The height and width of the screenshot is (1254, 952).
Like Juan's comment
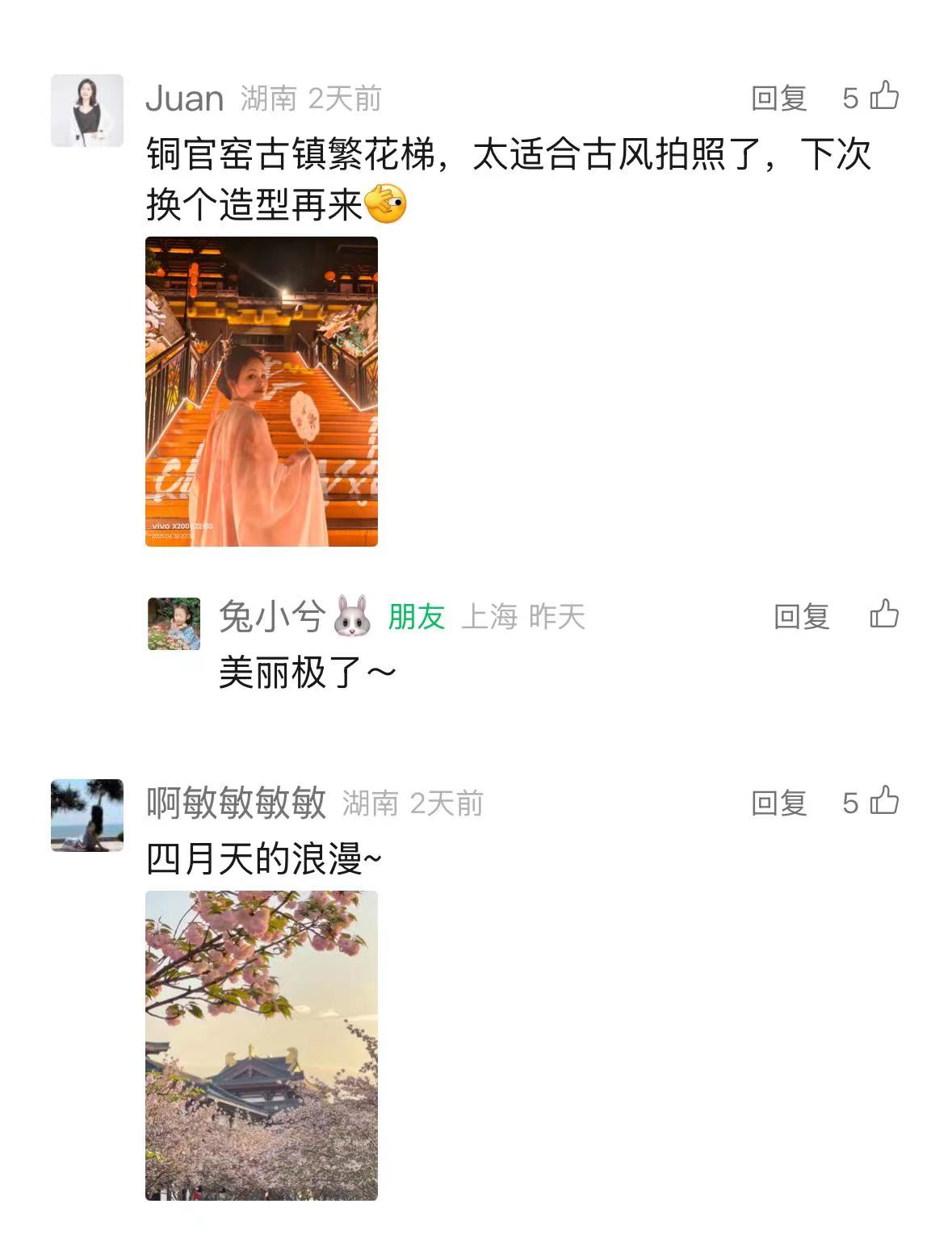click(884, 96)
